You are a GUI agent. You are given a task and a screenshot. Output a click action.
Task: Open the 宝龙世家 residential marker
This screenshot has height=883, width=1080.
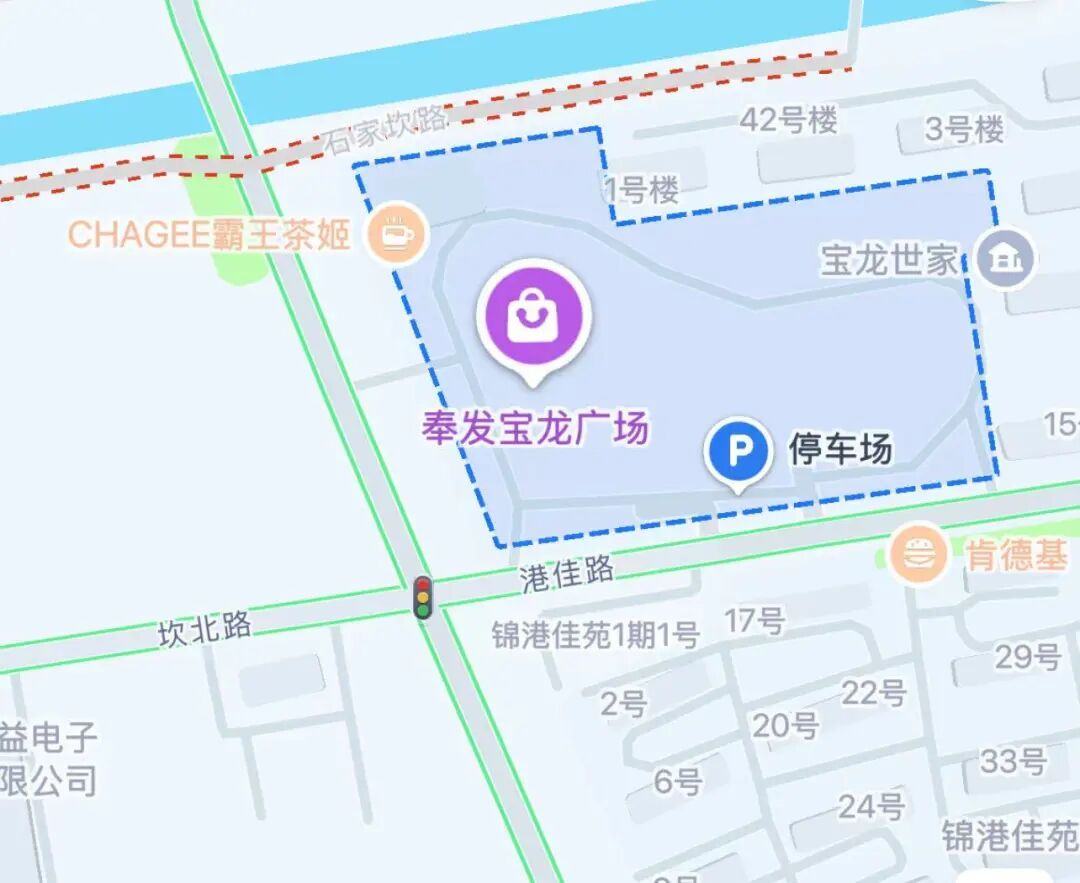coord(1005,259)
